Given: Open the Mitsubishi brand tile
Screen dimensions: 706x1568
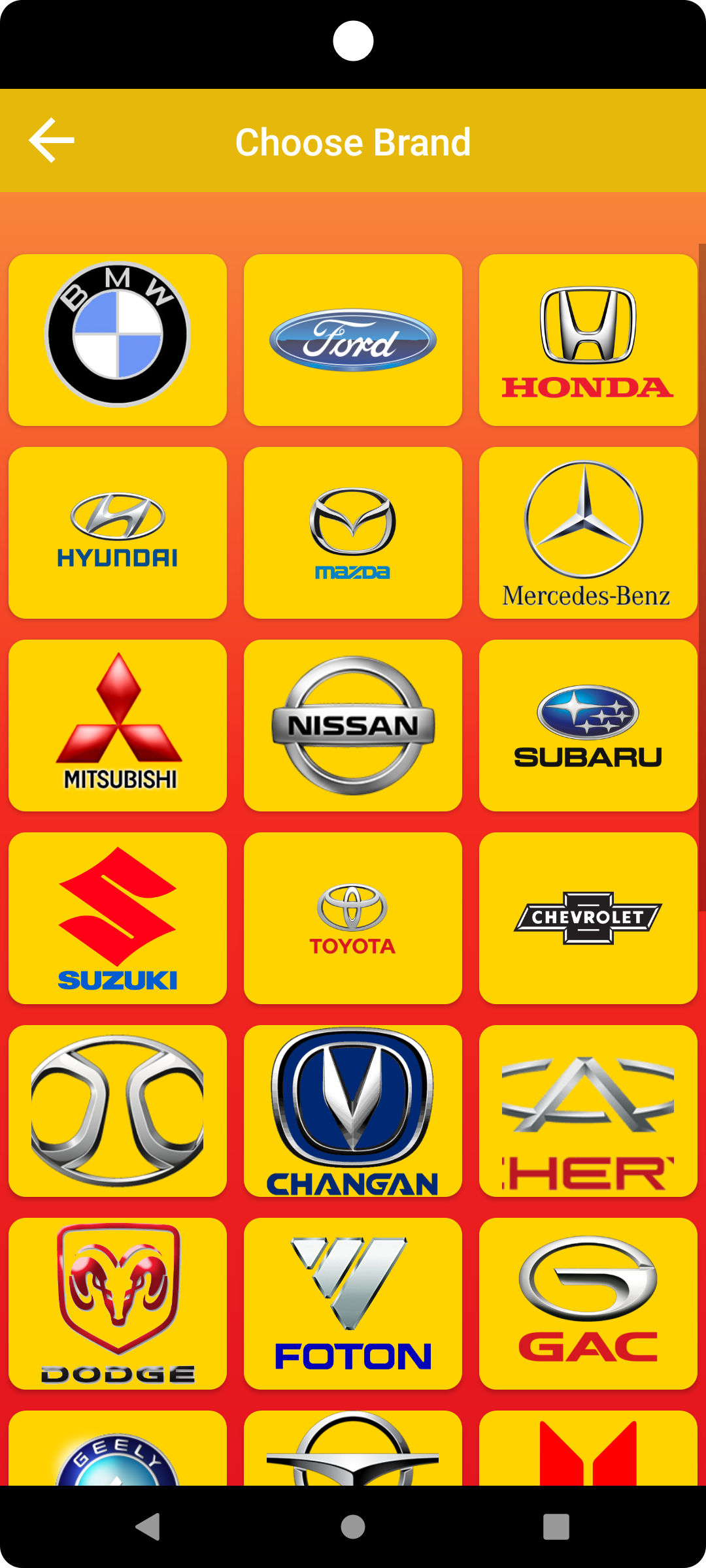Looking at the screenshot, I should pos(118,725).
